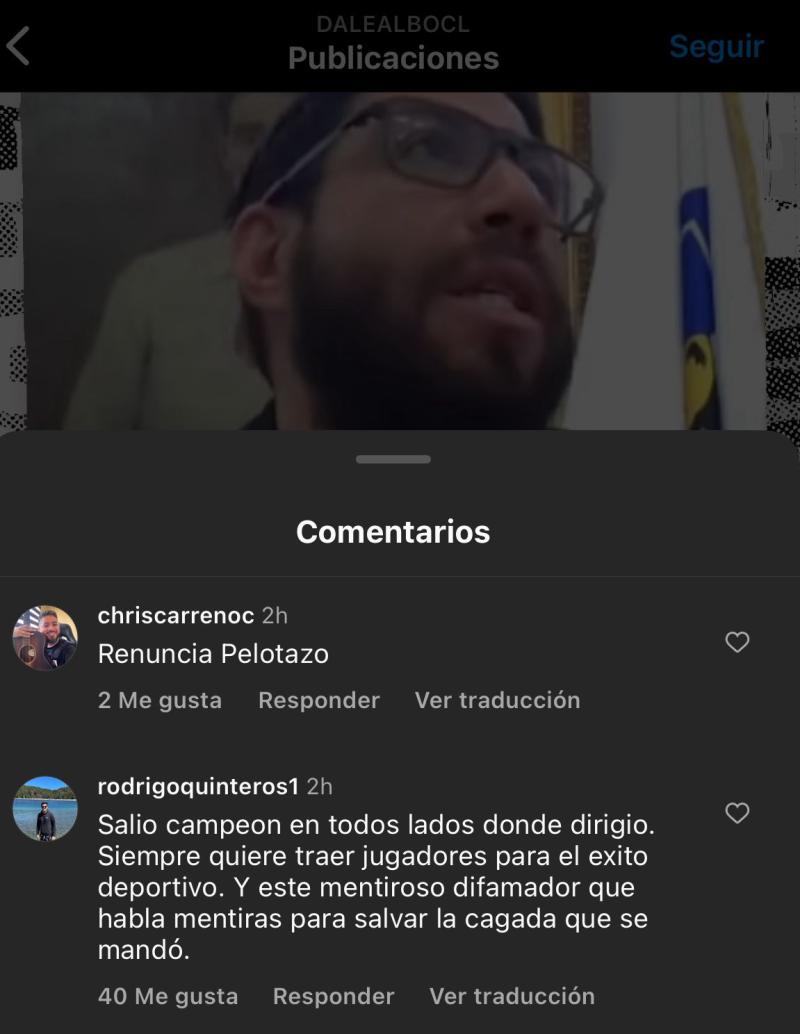
Task: Expand the comments panel using the grab bar
Action: 392,460
